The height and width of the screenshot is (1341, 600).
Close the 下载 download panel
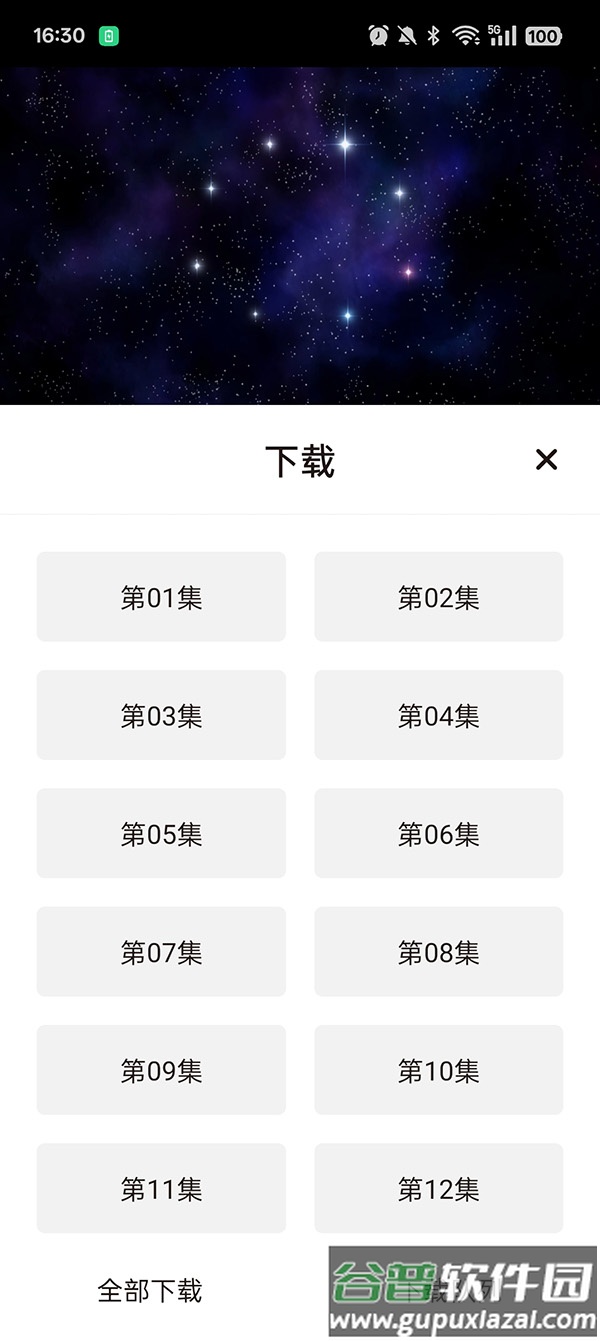pyautogui.click(x=546, y=460)
